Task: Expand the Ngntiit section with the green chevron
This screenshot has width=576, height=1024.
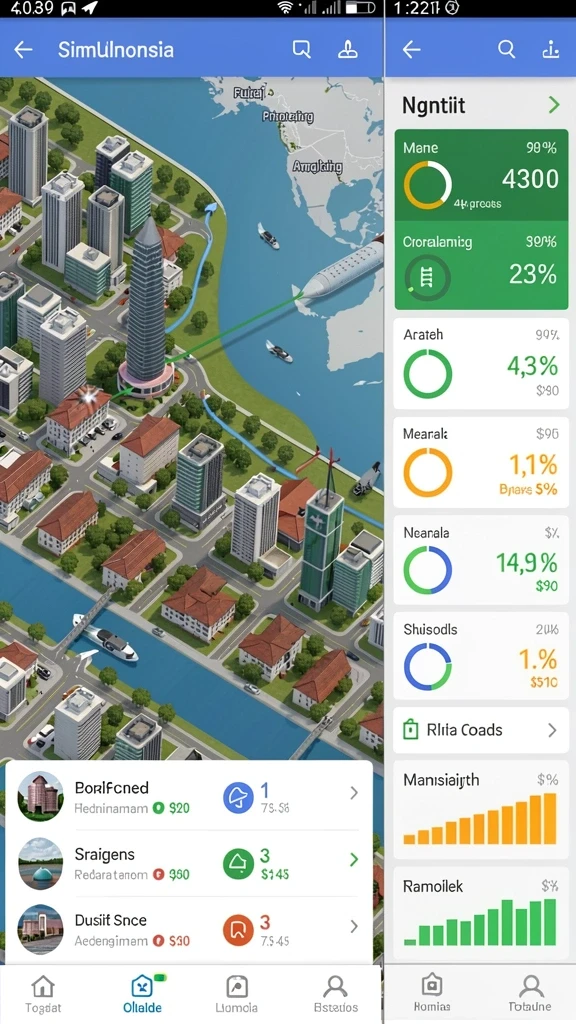Action: coord(554,104)
